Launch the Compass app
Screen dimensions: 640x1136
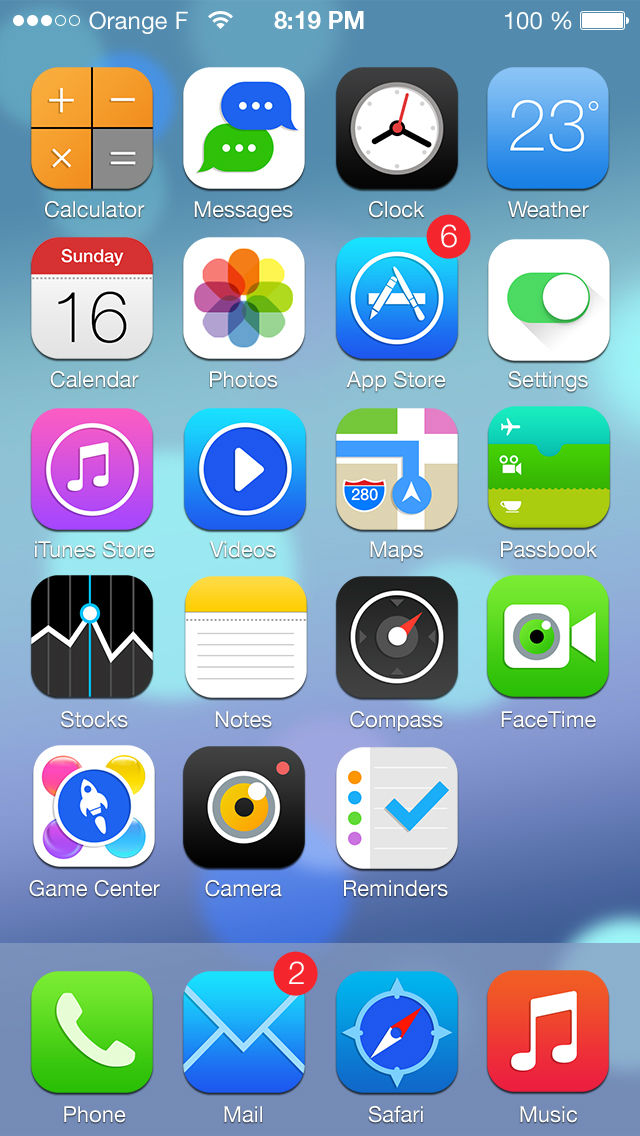pyautogui.click(x=396, y=637)
